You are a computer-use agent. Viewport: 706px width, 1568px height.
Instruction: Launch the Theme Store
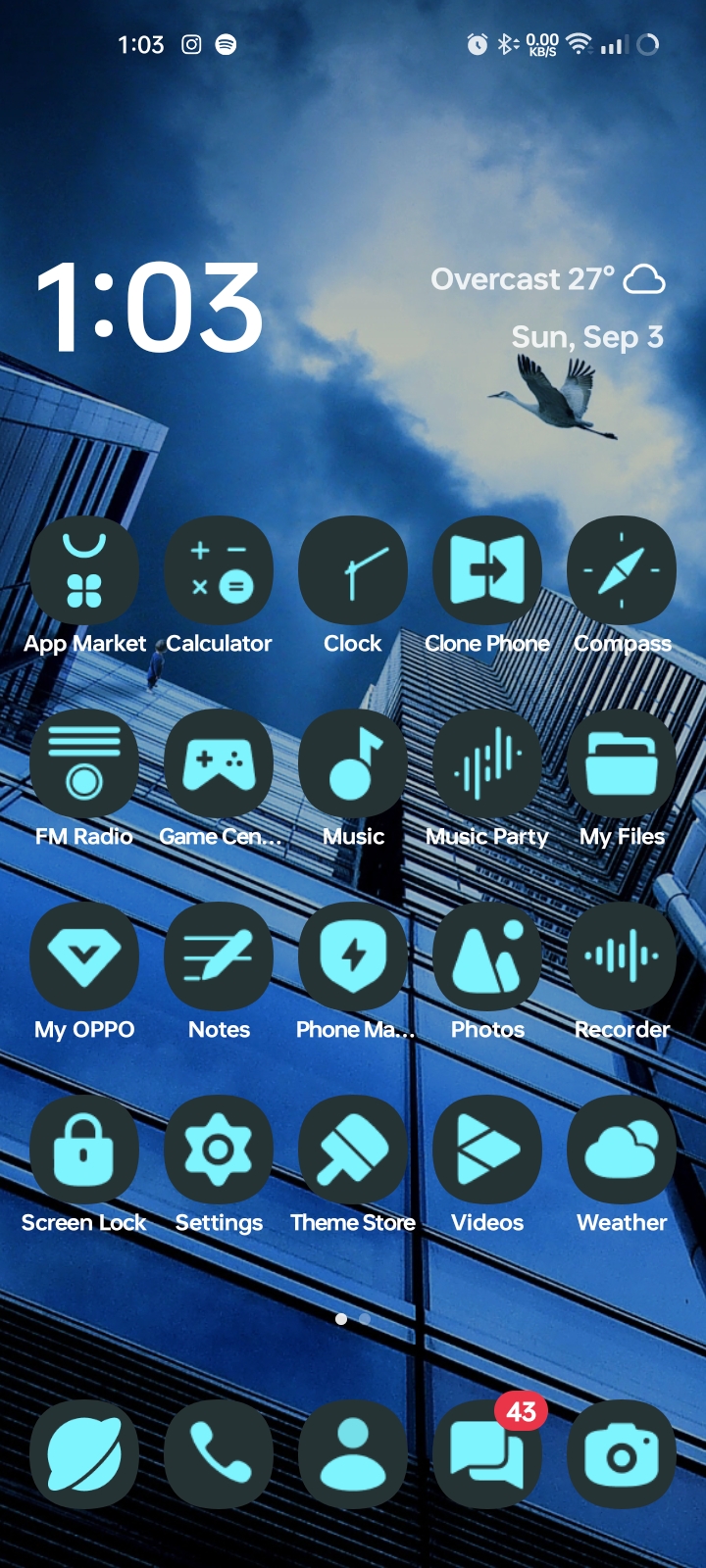click(353, 1150)
